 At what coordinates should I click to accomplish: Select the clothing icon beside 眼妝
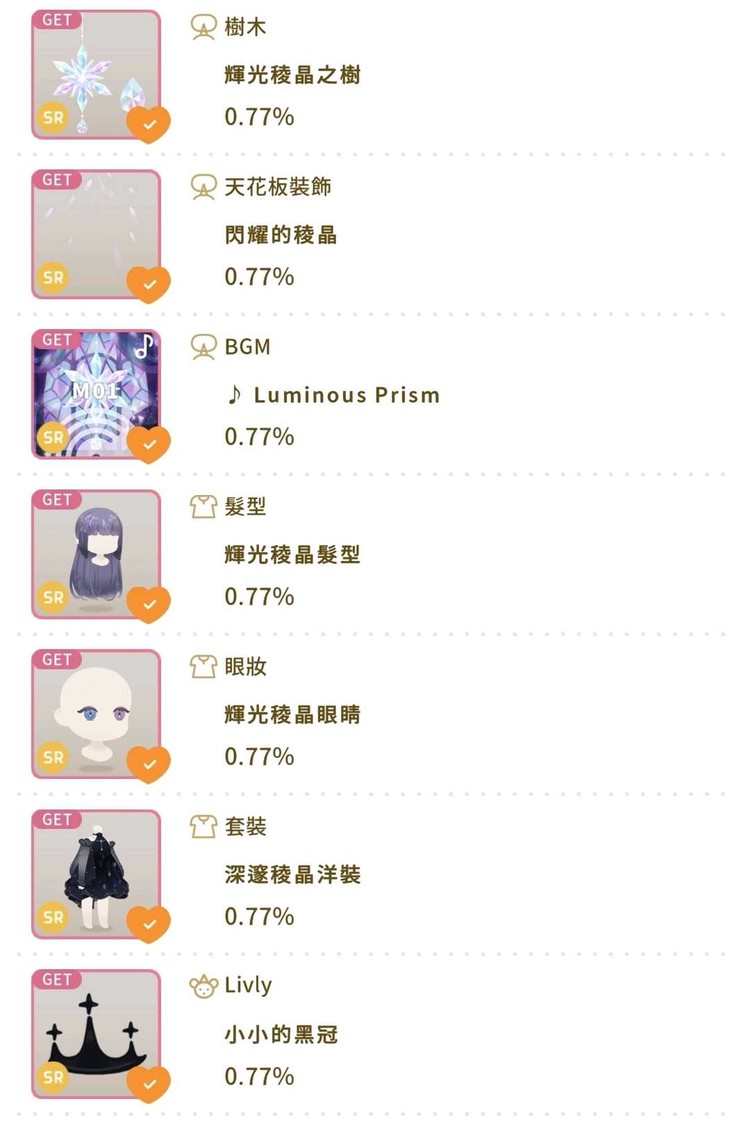(203, 666)
